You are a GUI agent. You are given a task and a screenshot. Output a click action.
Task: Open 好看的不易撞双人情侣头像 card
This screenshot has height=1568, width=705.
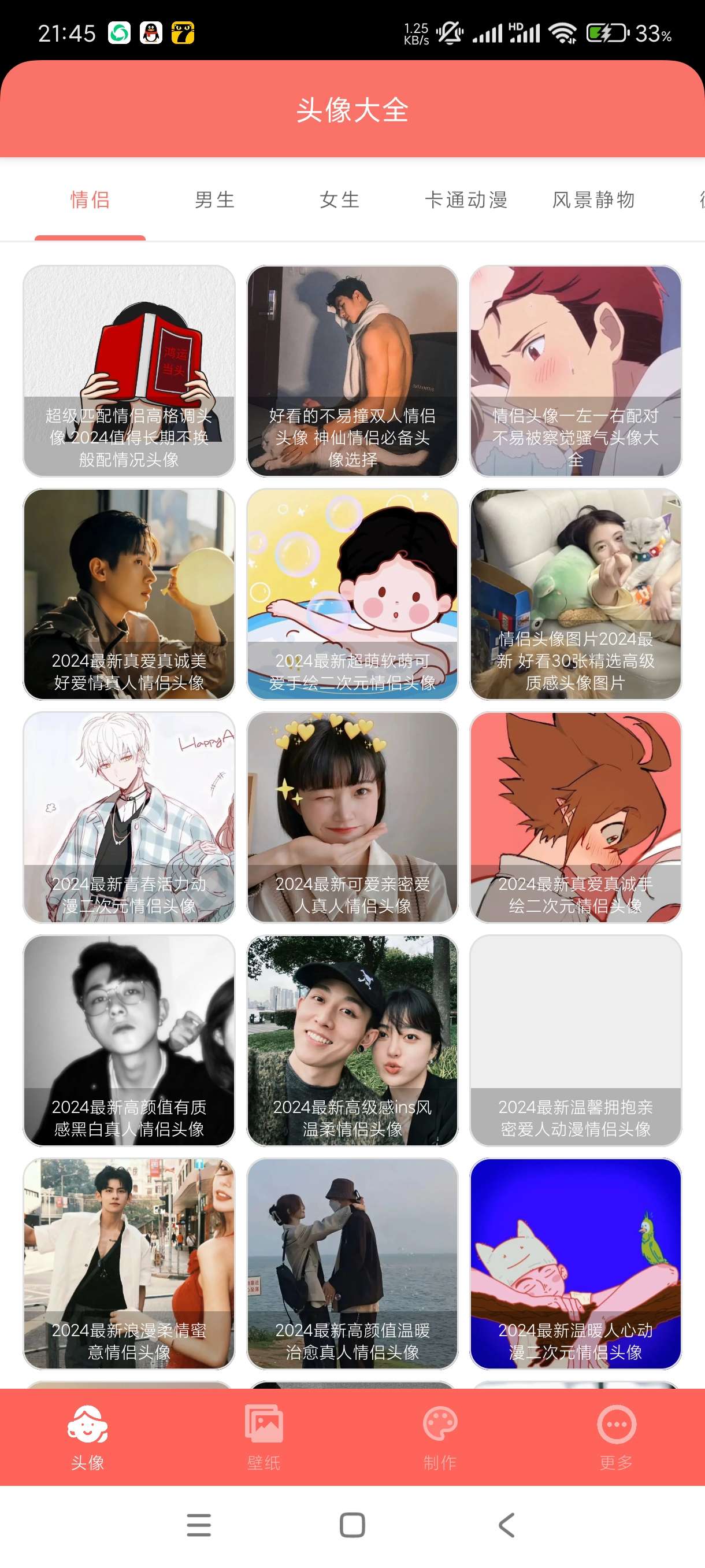pos(352,371)
